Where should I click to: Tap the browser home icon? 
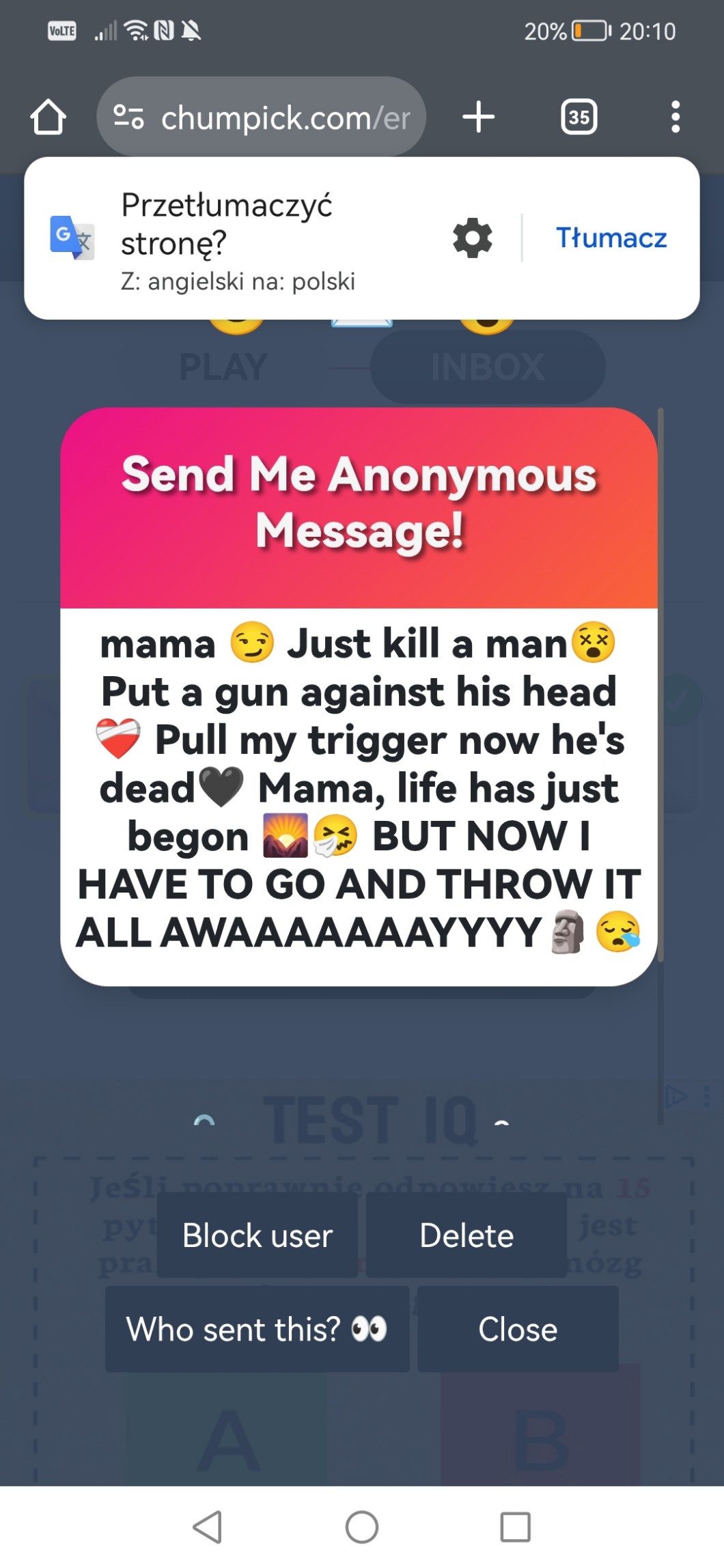tap(48, 117)
